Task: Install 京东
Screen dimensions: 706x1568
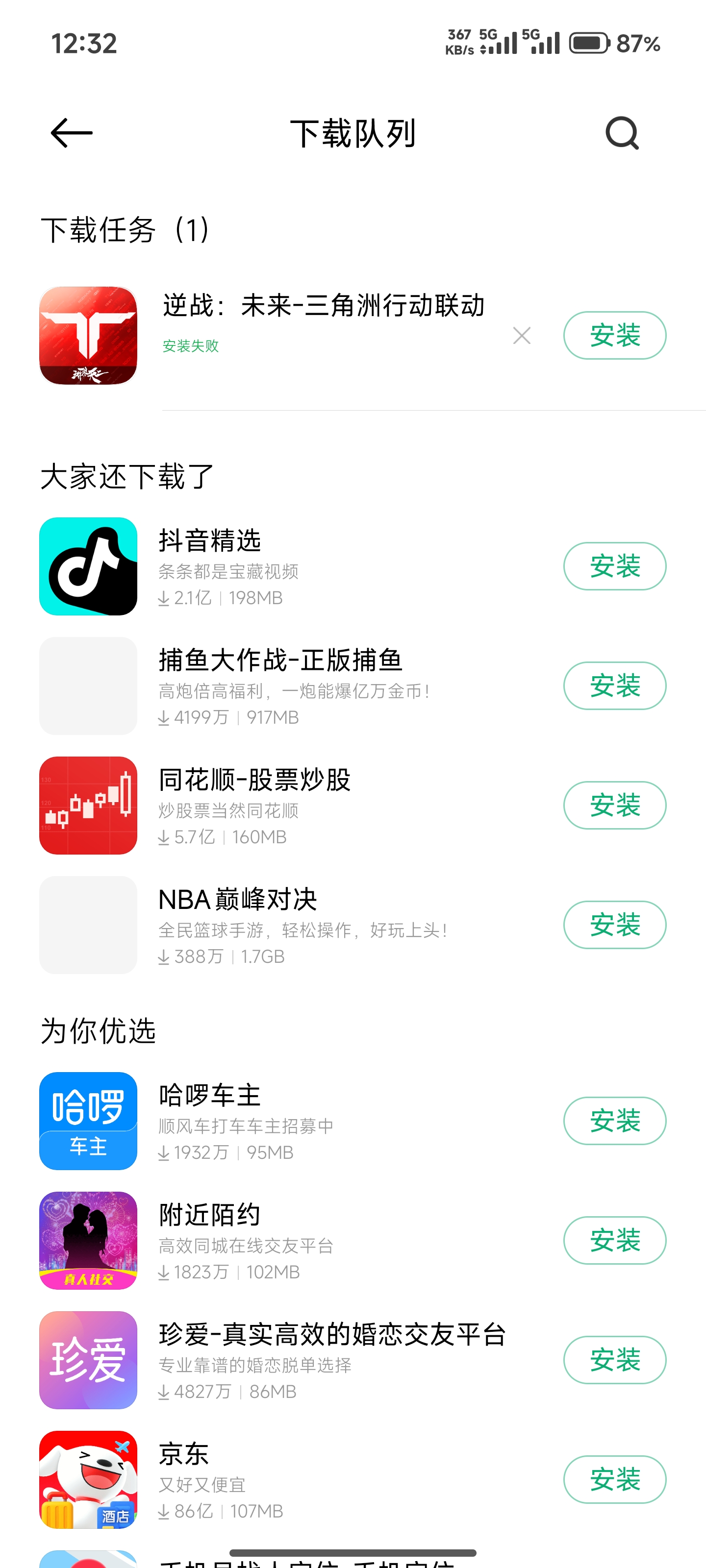Action: tap(614, 1479)
